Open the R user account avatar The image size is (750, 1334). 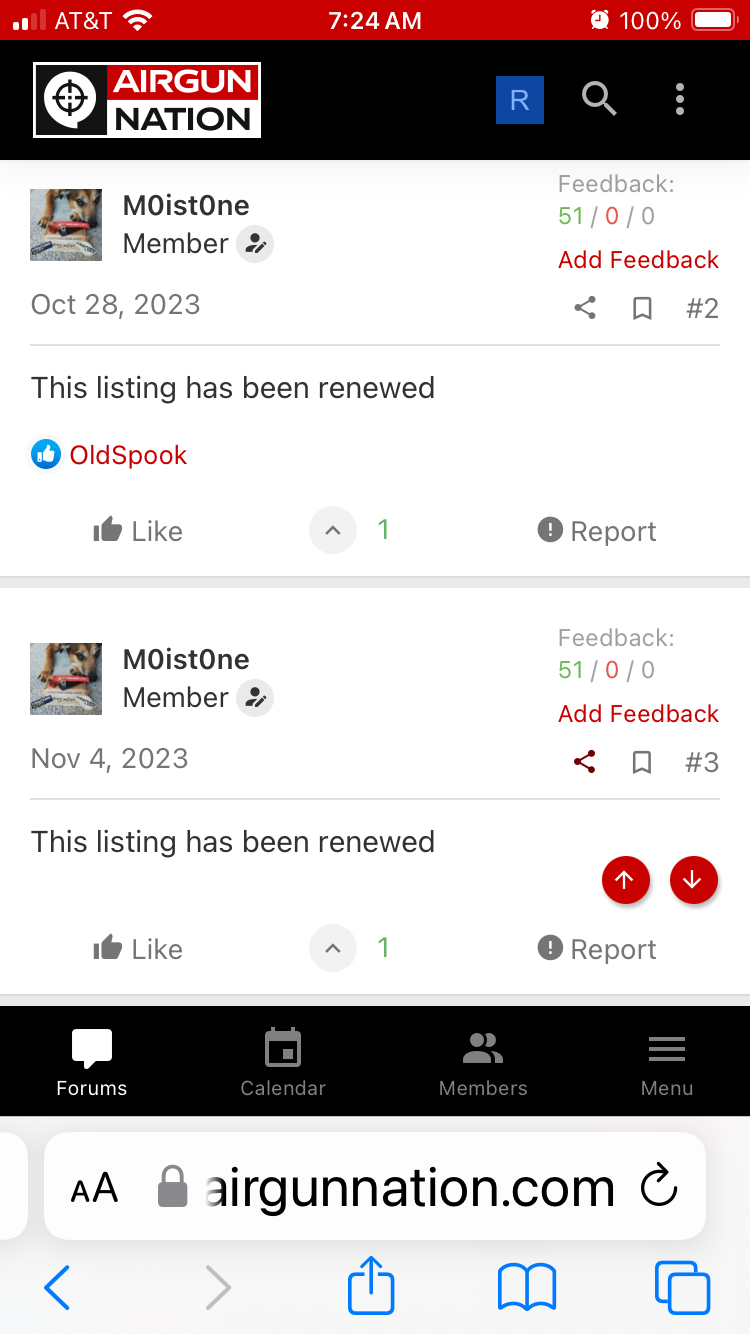(520, 100)
